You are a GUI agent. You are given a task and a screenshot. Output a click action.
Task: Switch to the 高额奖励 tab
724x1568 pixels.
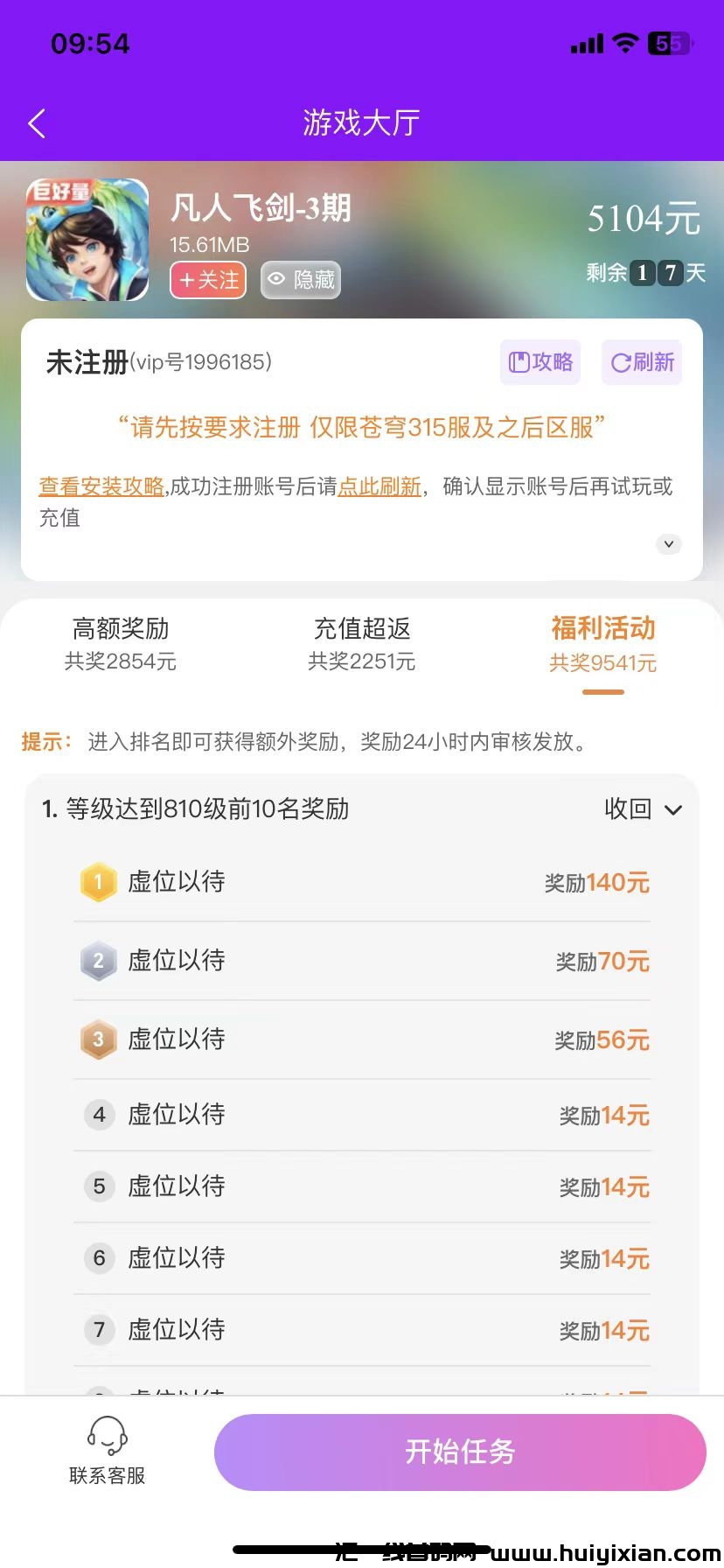[x=121, y=643]
